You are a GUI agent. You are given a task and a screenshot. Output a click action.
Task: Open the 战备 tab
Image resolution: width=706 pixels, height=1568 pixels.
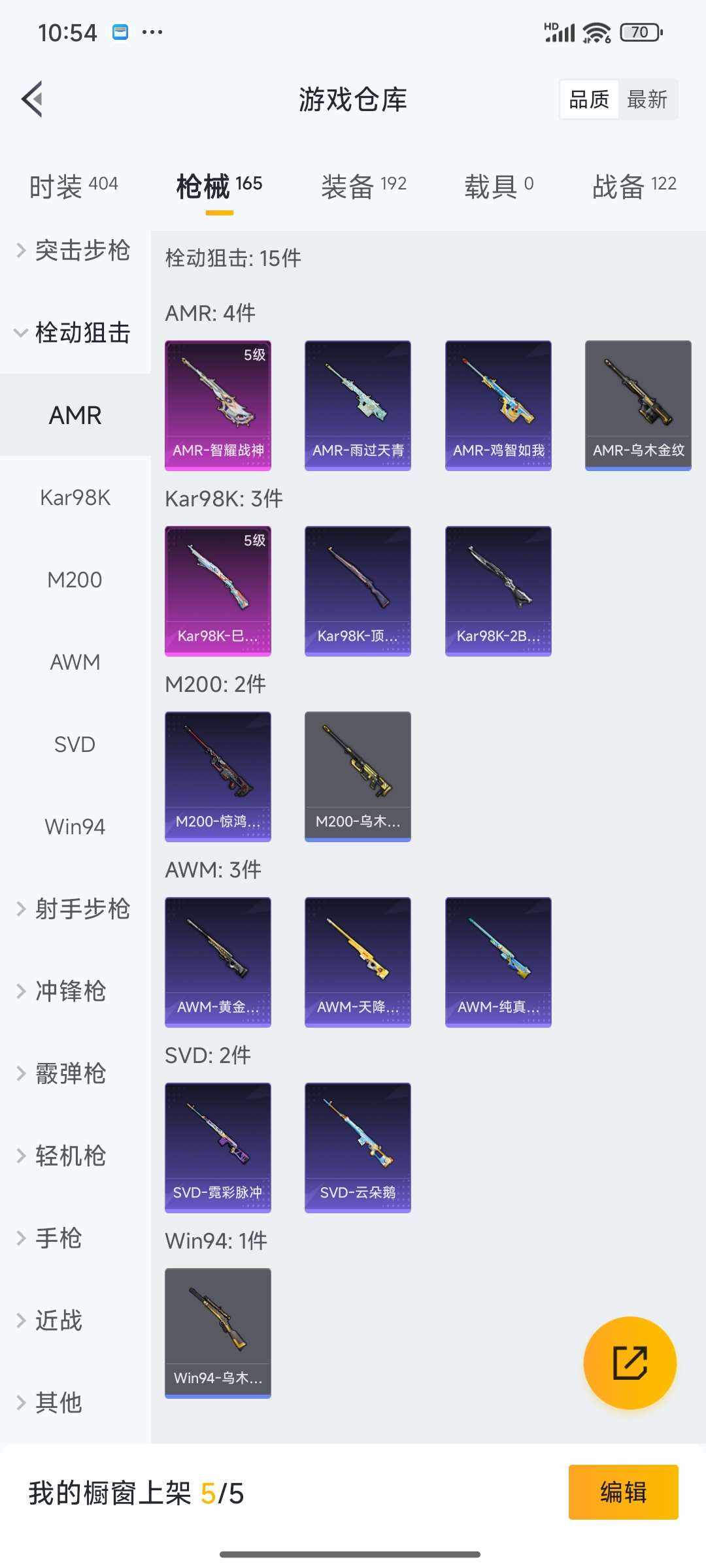tap(633, 186)
